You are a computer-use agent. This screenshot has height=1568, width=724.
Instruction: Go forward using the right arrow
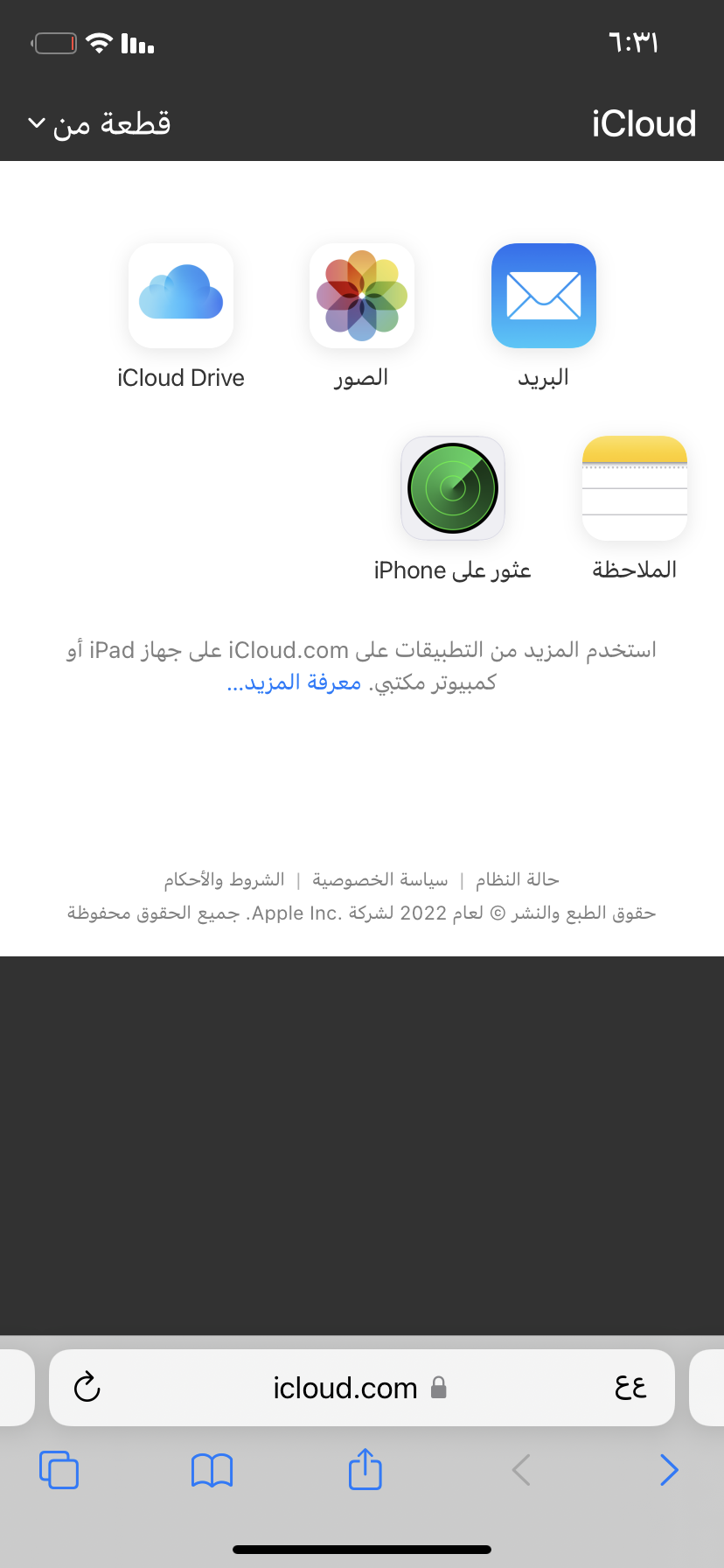[x=668, y=1470]
